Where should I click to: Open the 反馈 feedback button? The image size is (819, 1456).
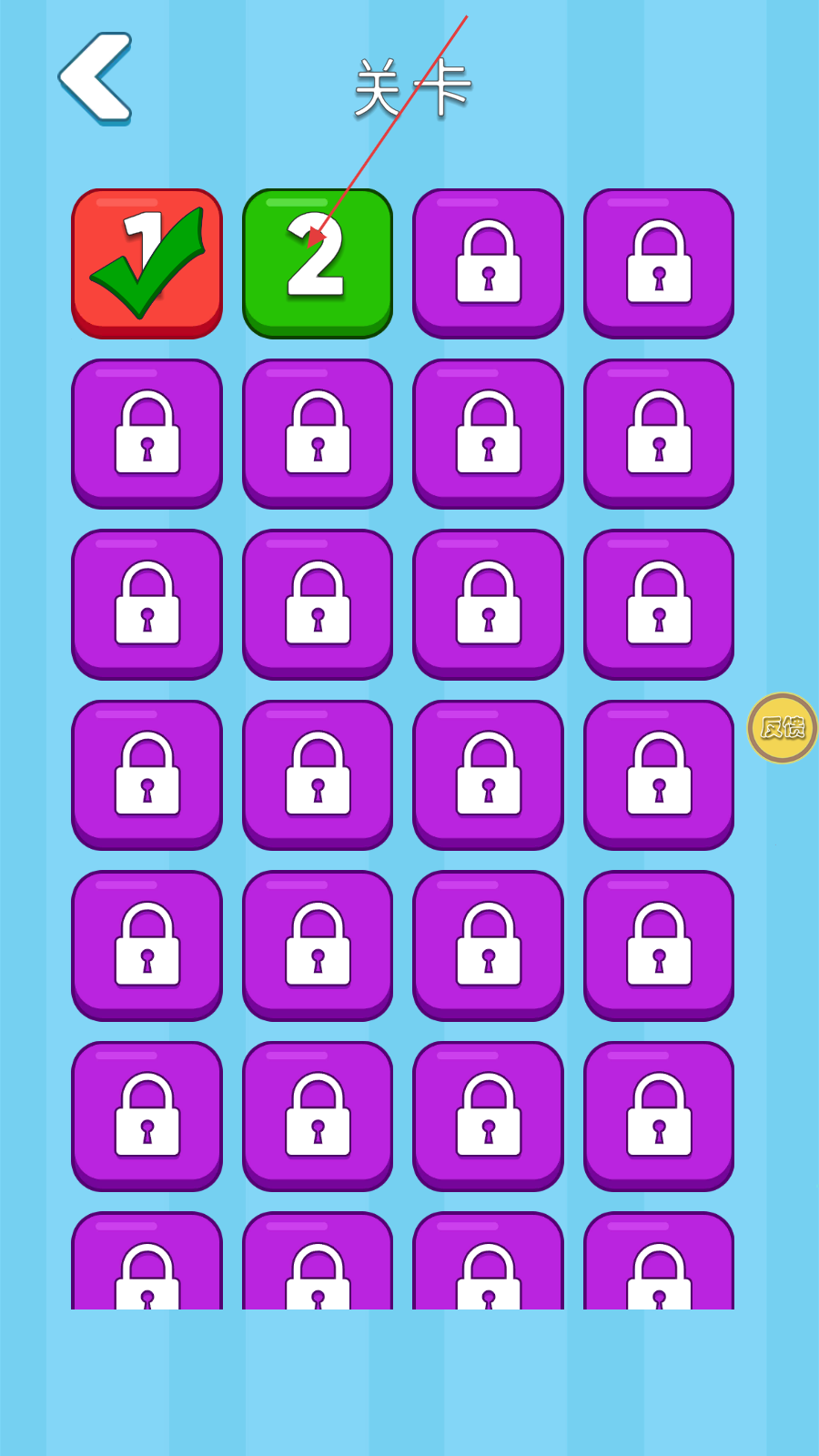click(783, 728)
